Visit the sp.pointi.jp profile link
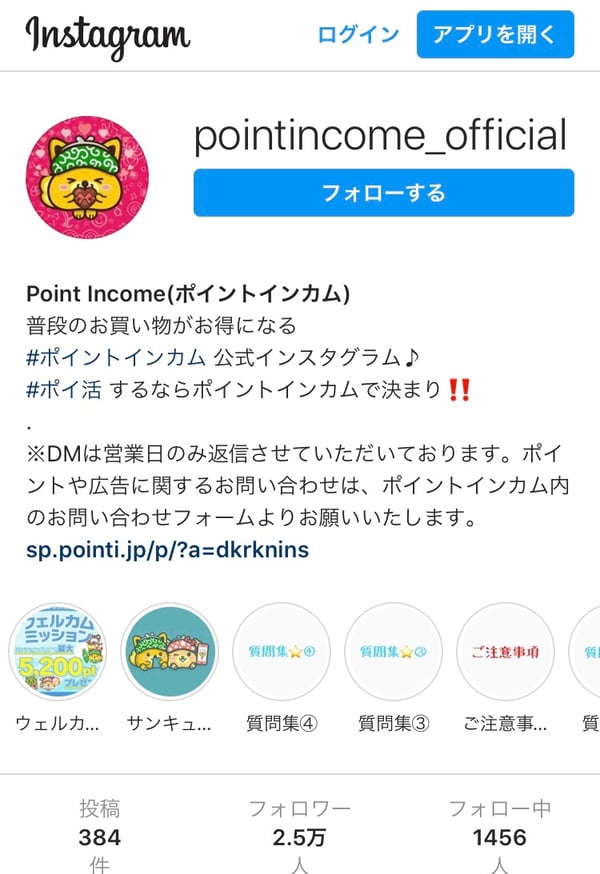This screenshot has height=874, width=600. [x=167, y=549]
